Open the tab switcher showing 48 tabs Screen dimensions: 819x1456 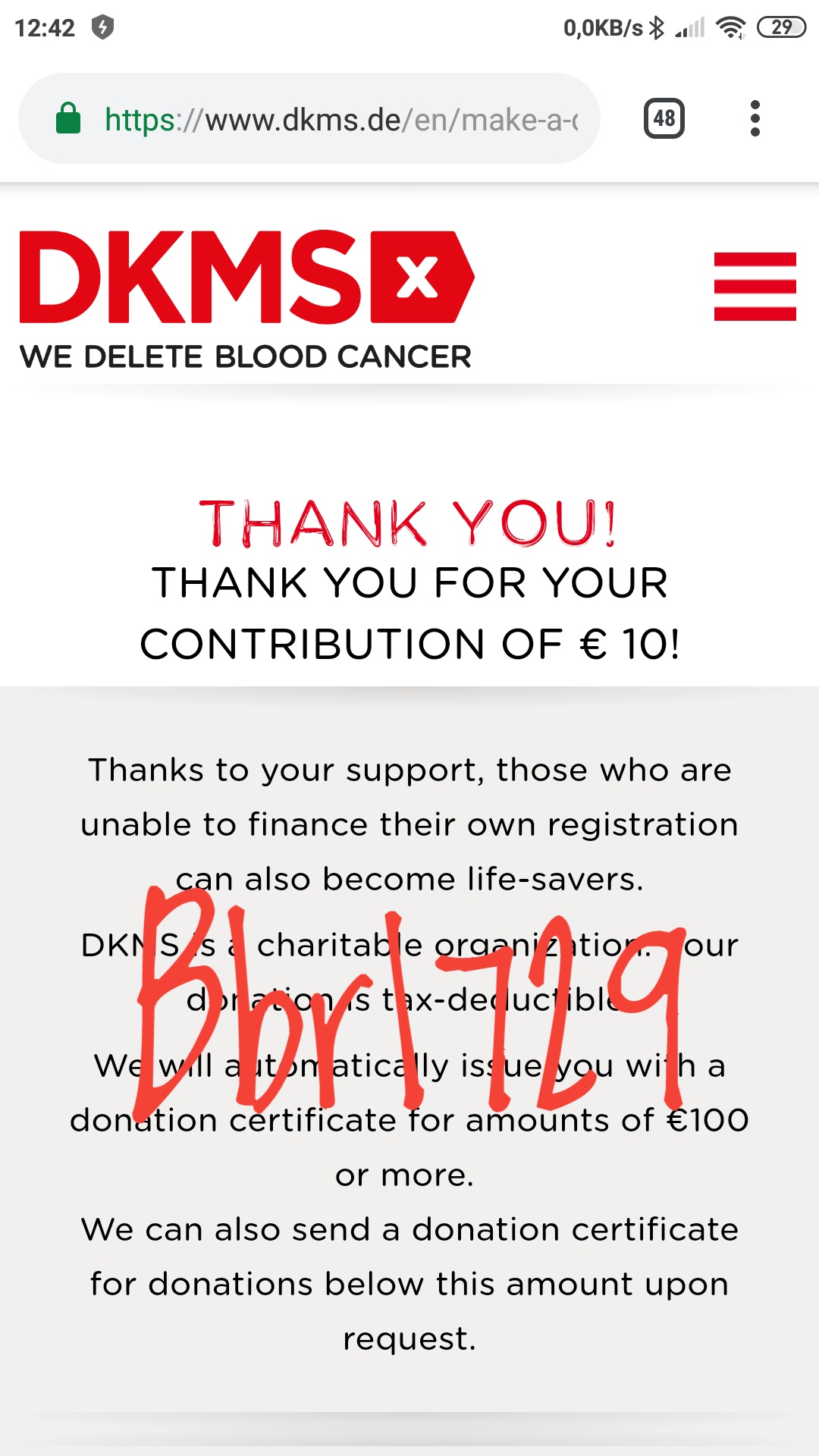tap(664, 118)
